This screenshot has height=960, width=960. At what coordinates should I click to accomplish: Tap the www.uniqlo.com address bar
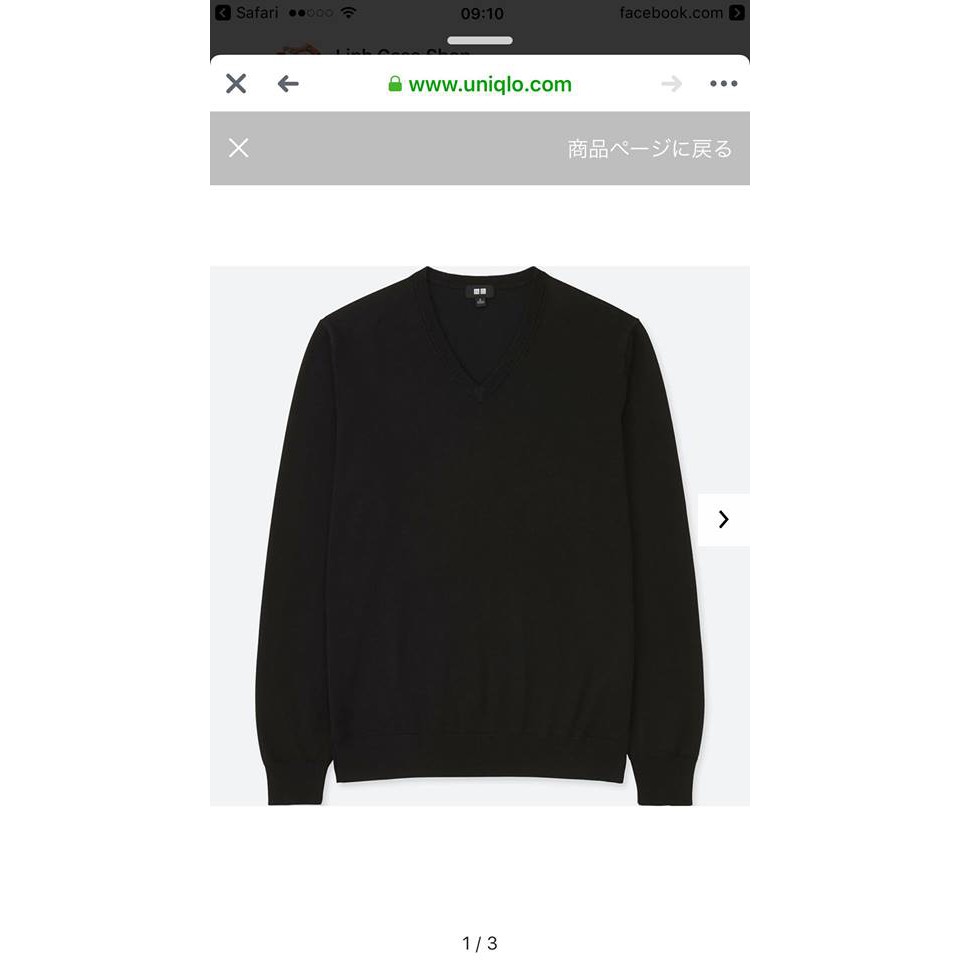(x=480, y=84)
